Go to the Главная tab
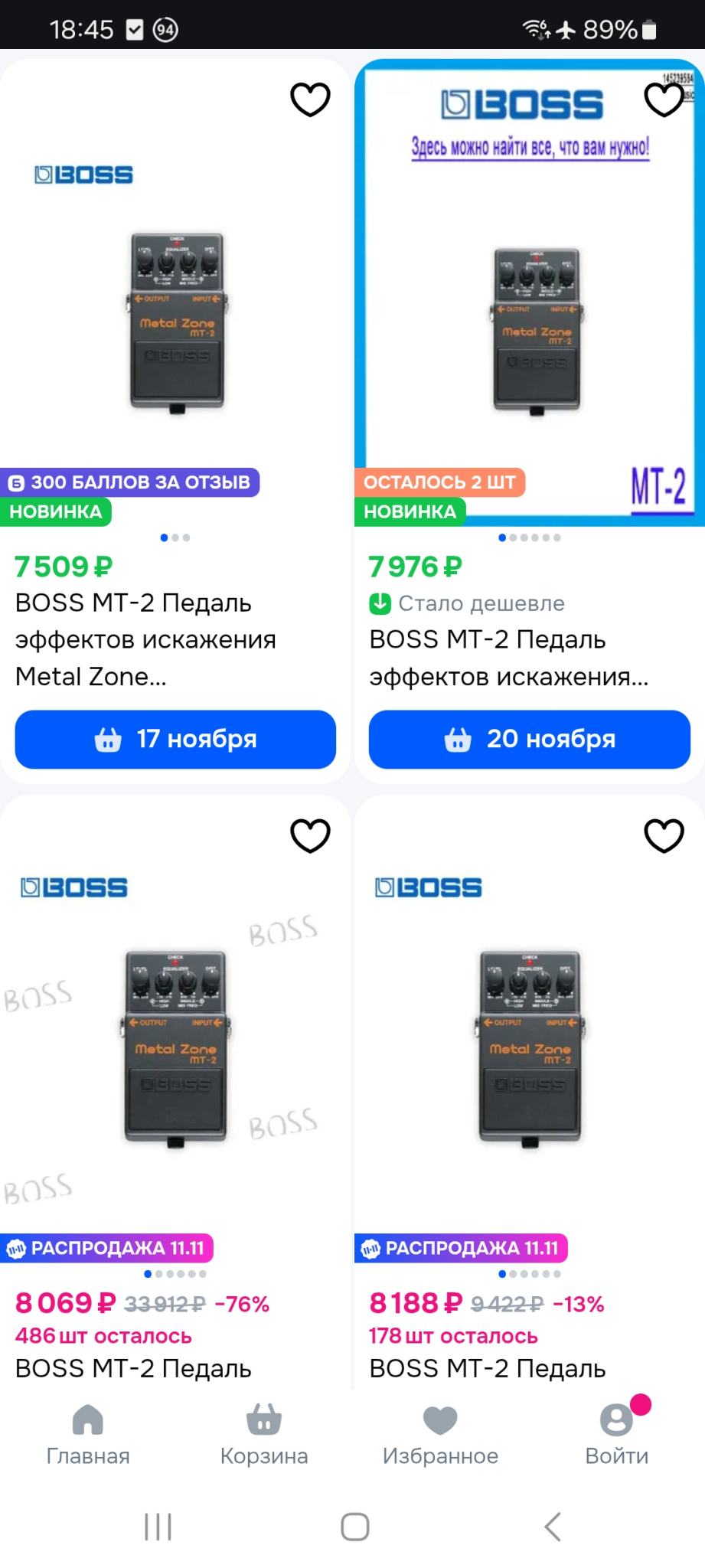The width and height of the screenshot is (705, 1568). click(88, 1435)
